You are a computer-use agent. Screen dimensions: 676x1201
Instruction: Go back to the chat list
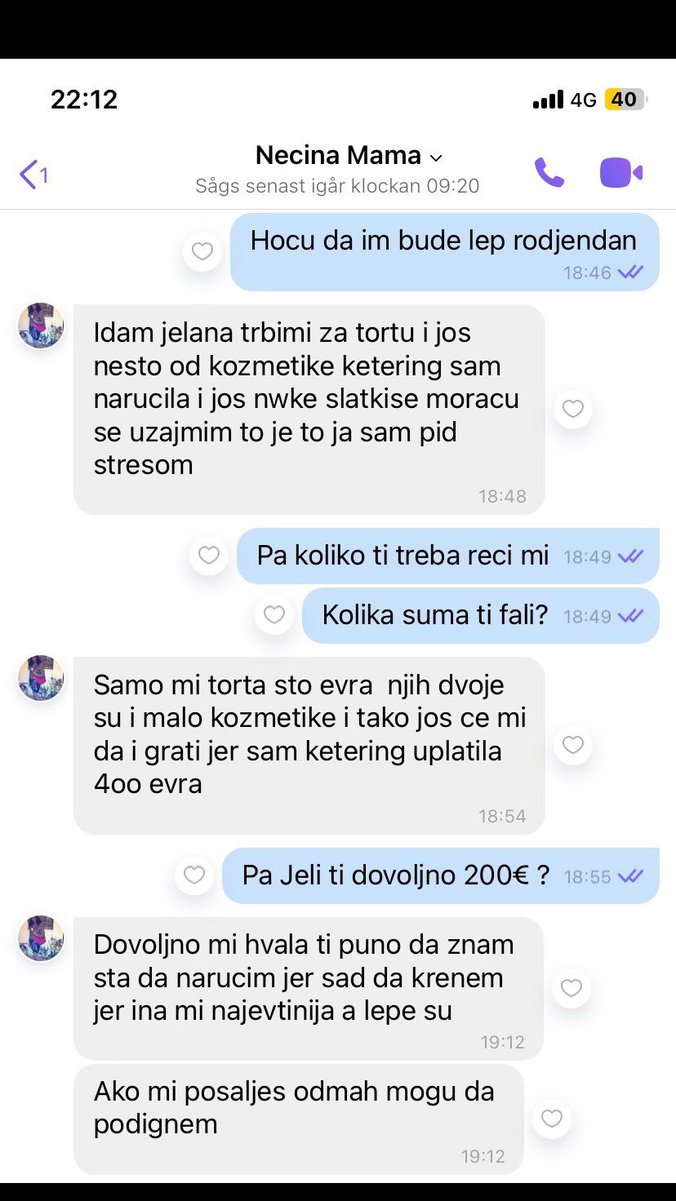(x=33, y=174)
